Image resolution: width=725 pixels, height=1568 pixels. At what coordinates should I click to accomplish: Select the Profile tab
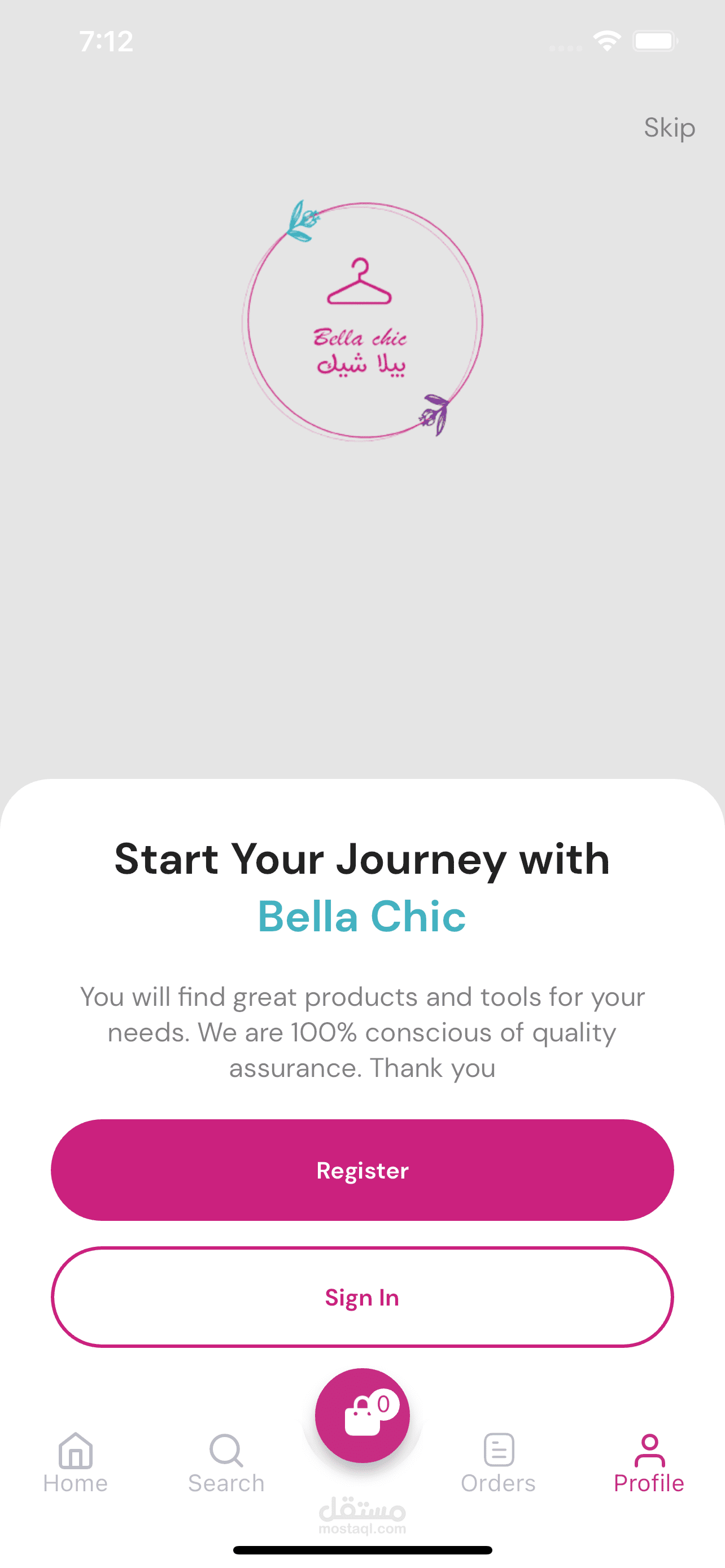649,1464
